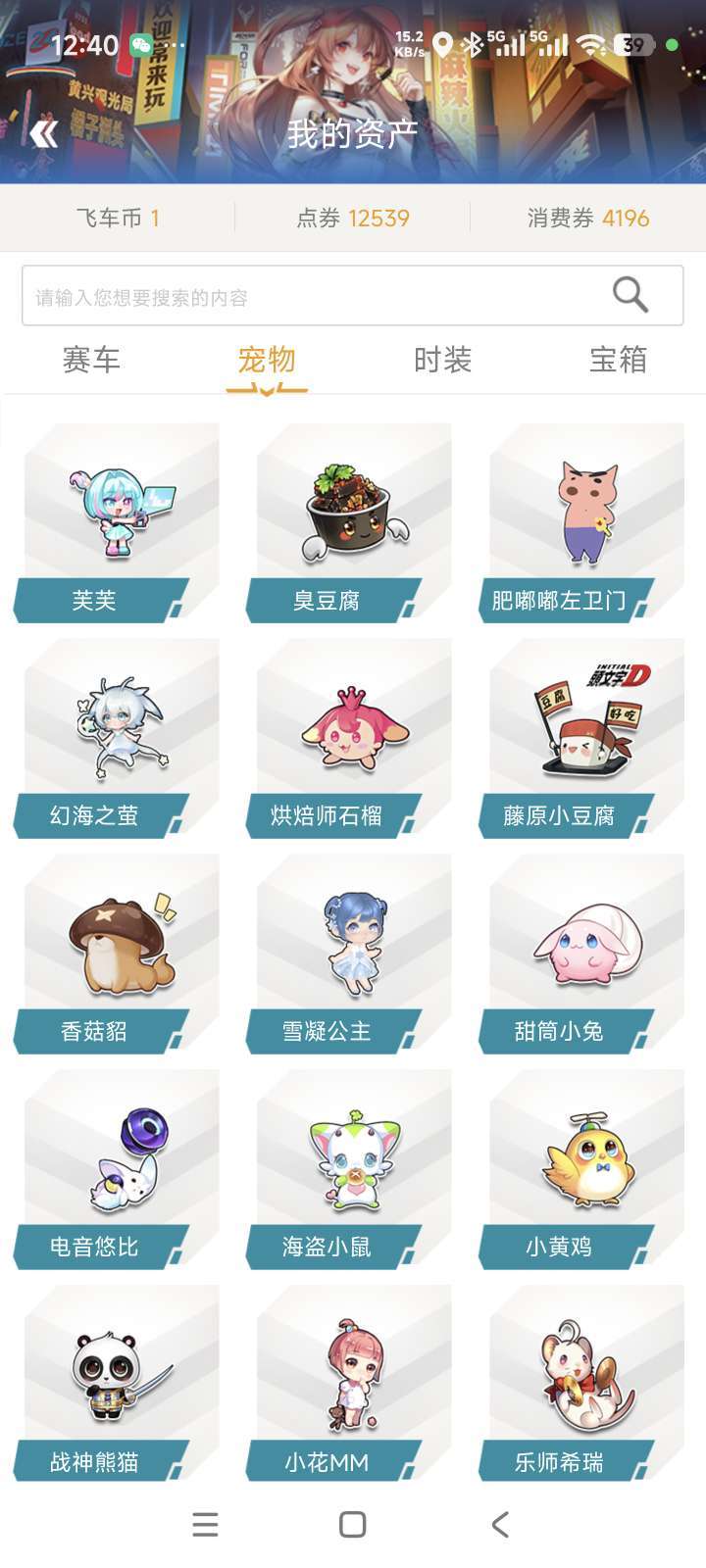Tap the magnifying glass search icon
The width and height of the screenshot is (706, 1568).
click(630, 294)
